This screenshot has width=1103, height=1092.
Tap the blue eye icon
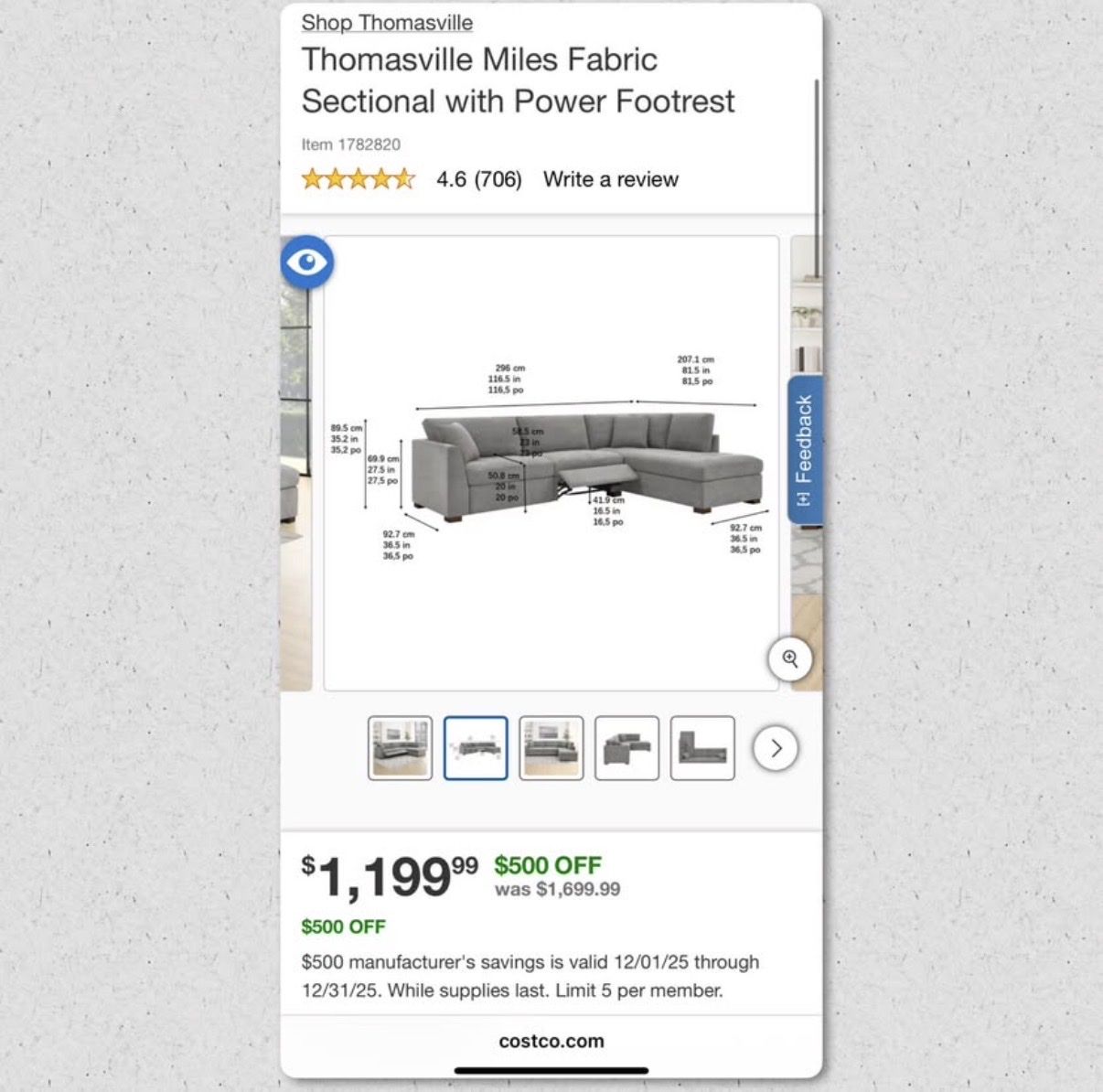(306, 262)
